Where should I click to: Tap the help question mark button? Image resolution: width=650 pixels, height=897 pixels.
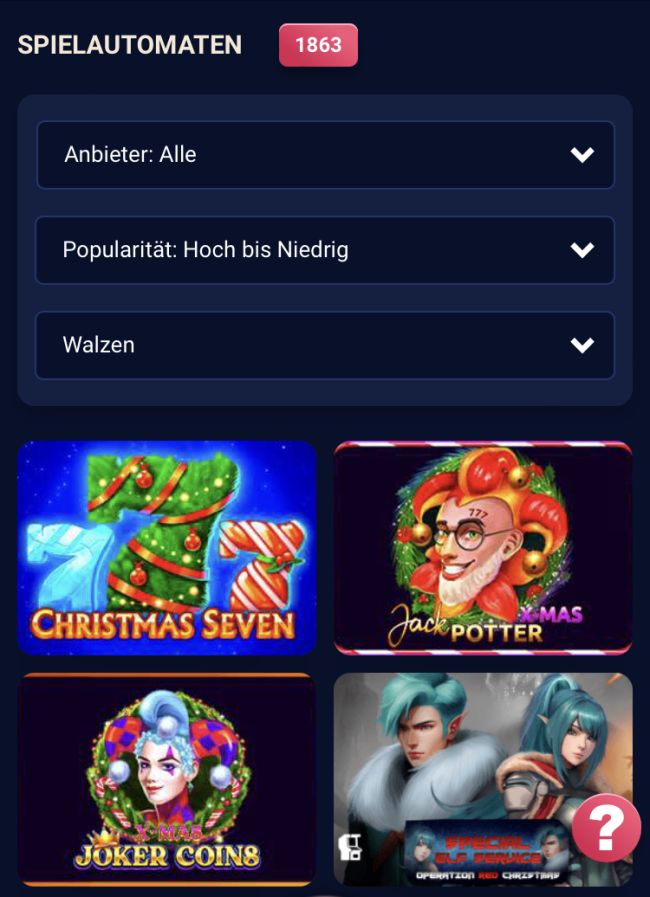coord(606,828)
